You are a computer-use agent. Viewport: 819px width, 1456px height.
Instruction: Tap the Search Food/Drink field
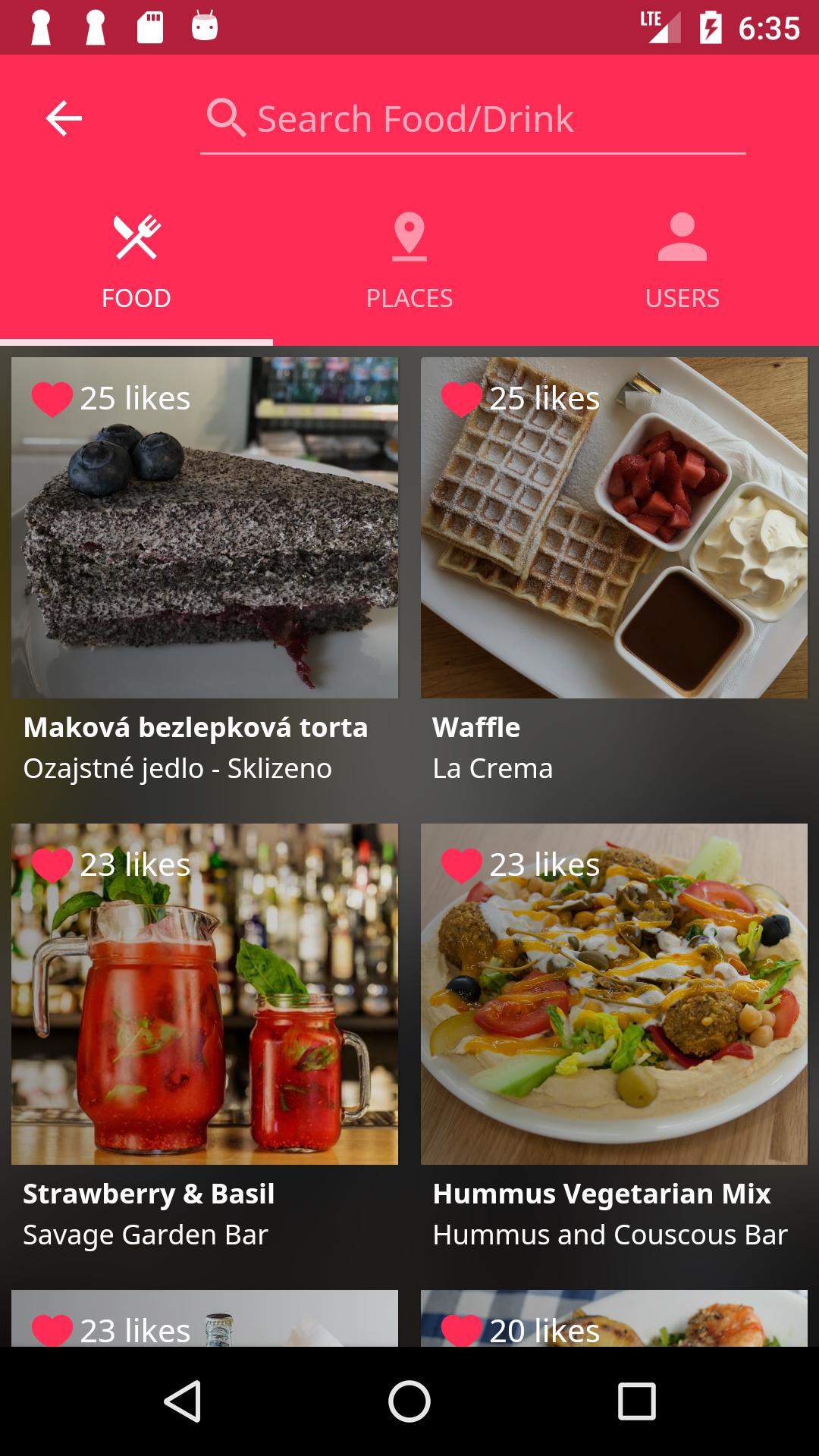click(x=473, y=119)
